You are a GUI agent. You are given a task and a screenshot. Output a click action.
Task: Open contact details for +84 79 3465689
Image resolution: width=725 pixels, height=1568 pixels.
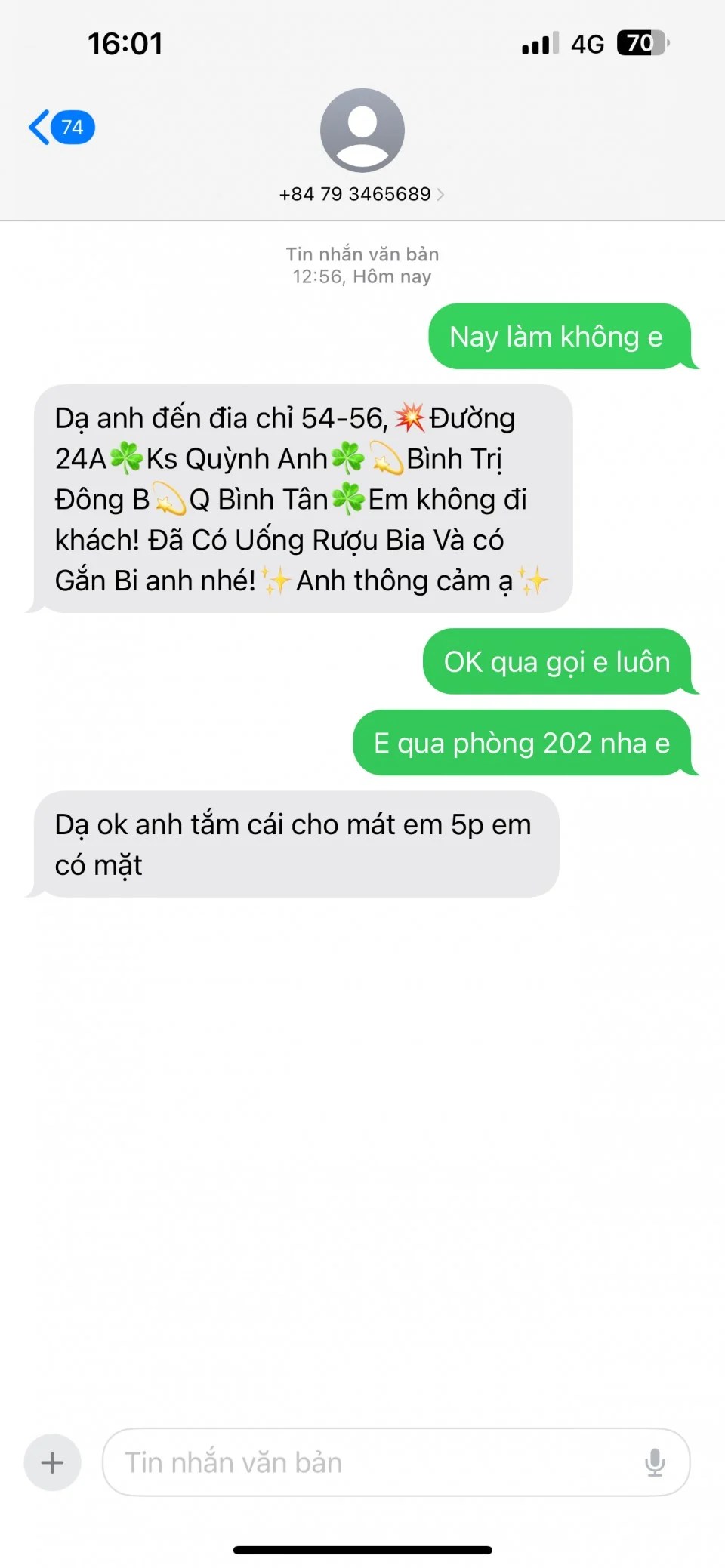pos(362,194)
